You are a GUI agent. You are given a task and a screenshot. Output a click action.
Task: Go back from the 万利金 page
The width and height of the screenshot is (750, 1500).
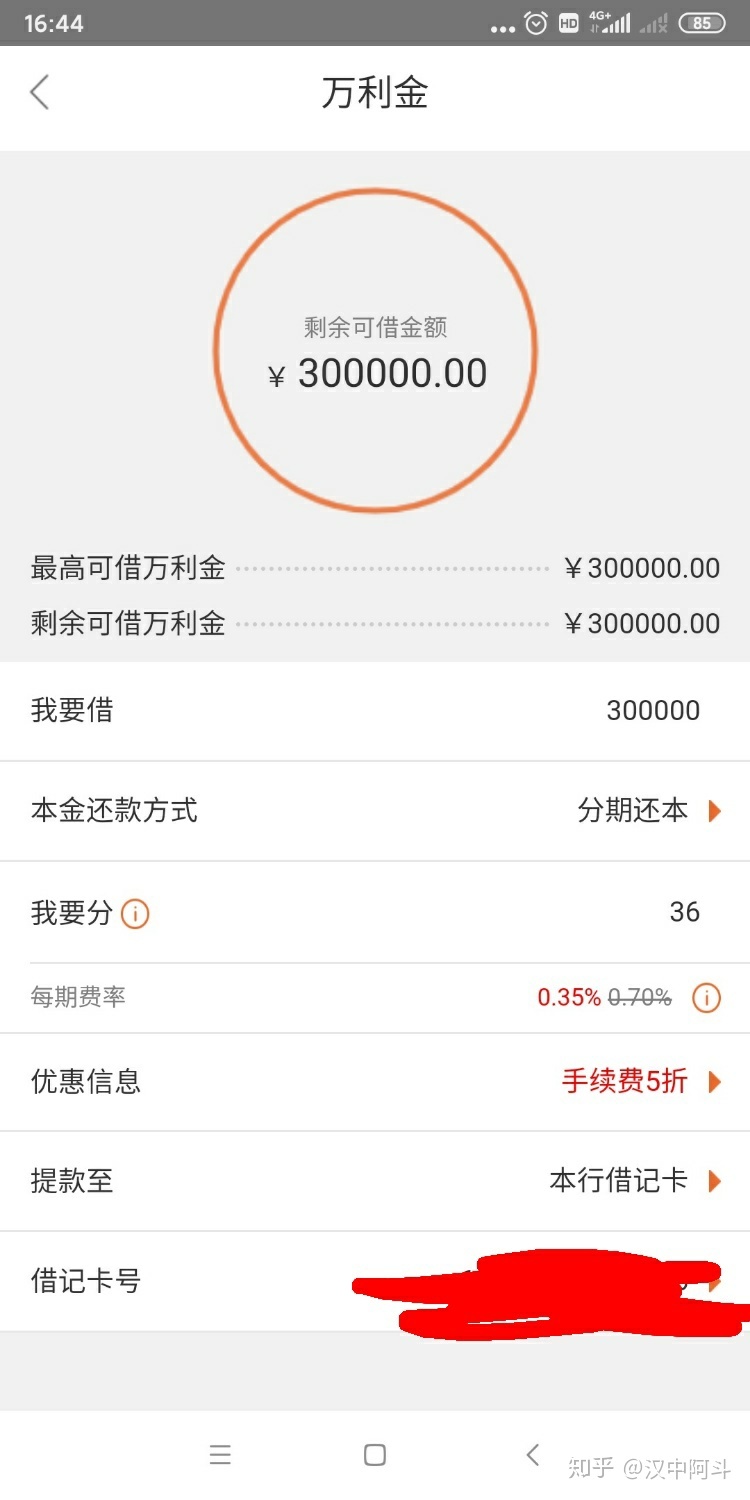click(39, 92)
